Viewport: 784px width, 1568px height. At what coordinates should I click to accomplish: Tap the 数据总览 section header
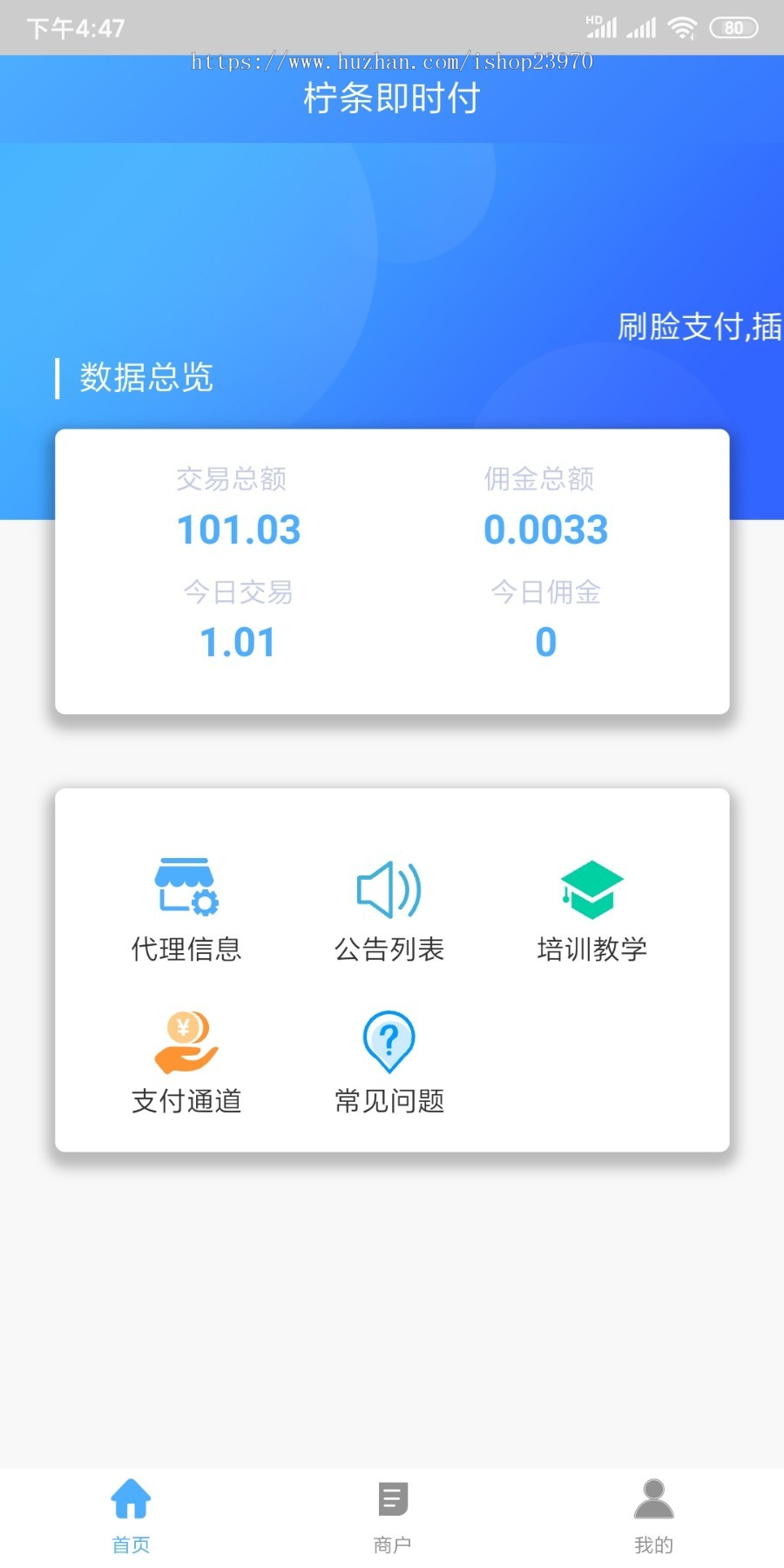pyautogui.click(x=145, y=379)
